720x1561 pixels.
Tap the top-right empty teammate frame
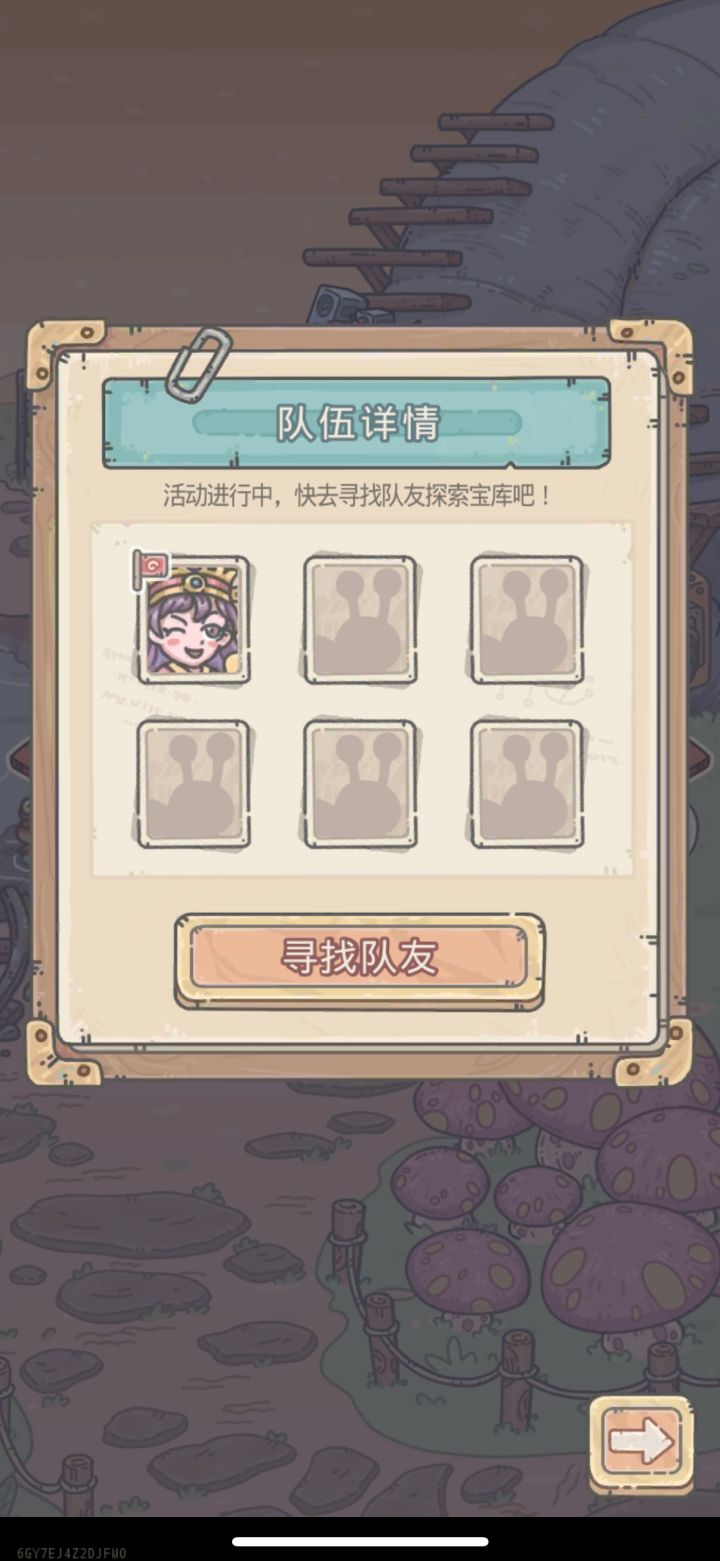click(525, 621)
